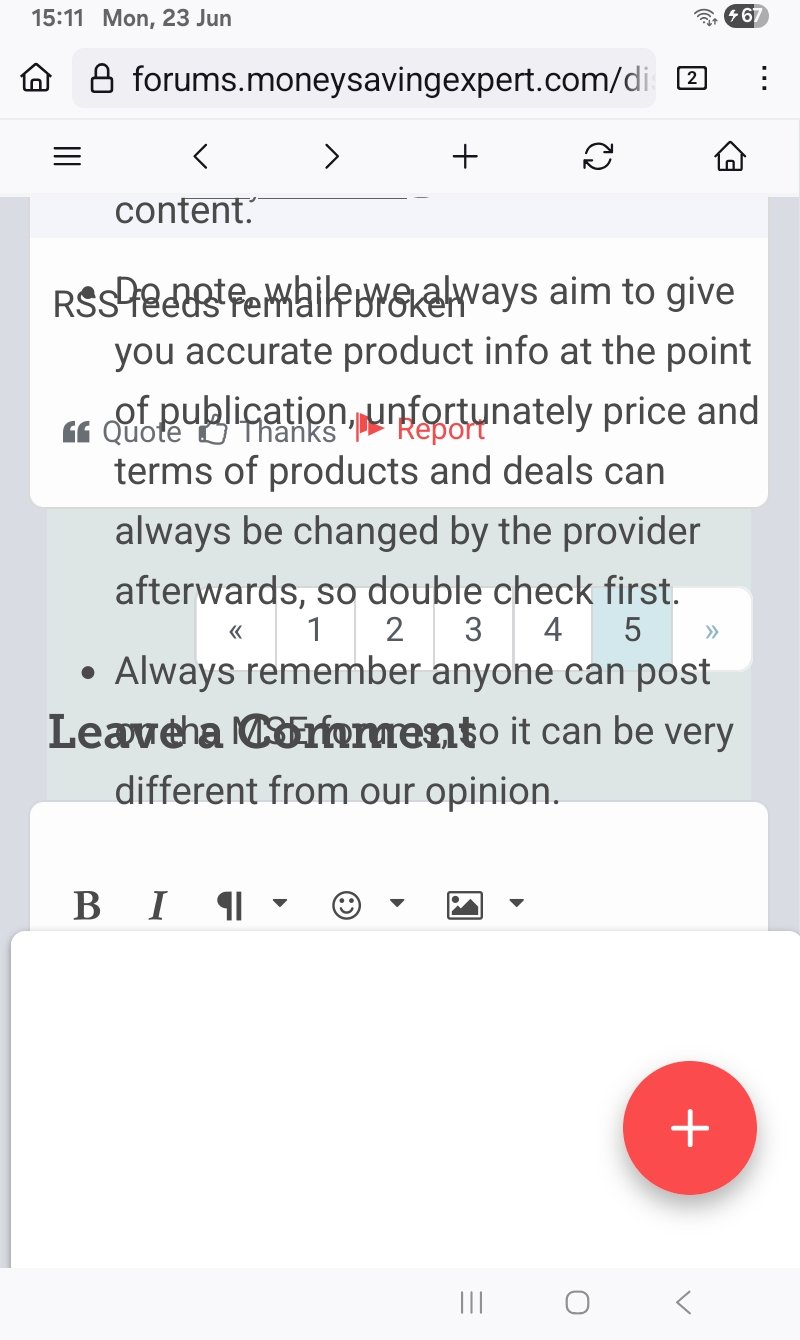Go to previous page of comments
This screenshot has width=800, height=1340.
click(x=236, y=630)
